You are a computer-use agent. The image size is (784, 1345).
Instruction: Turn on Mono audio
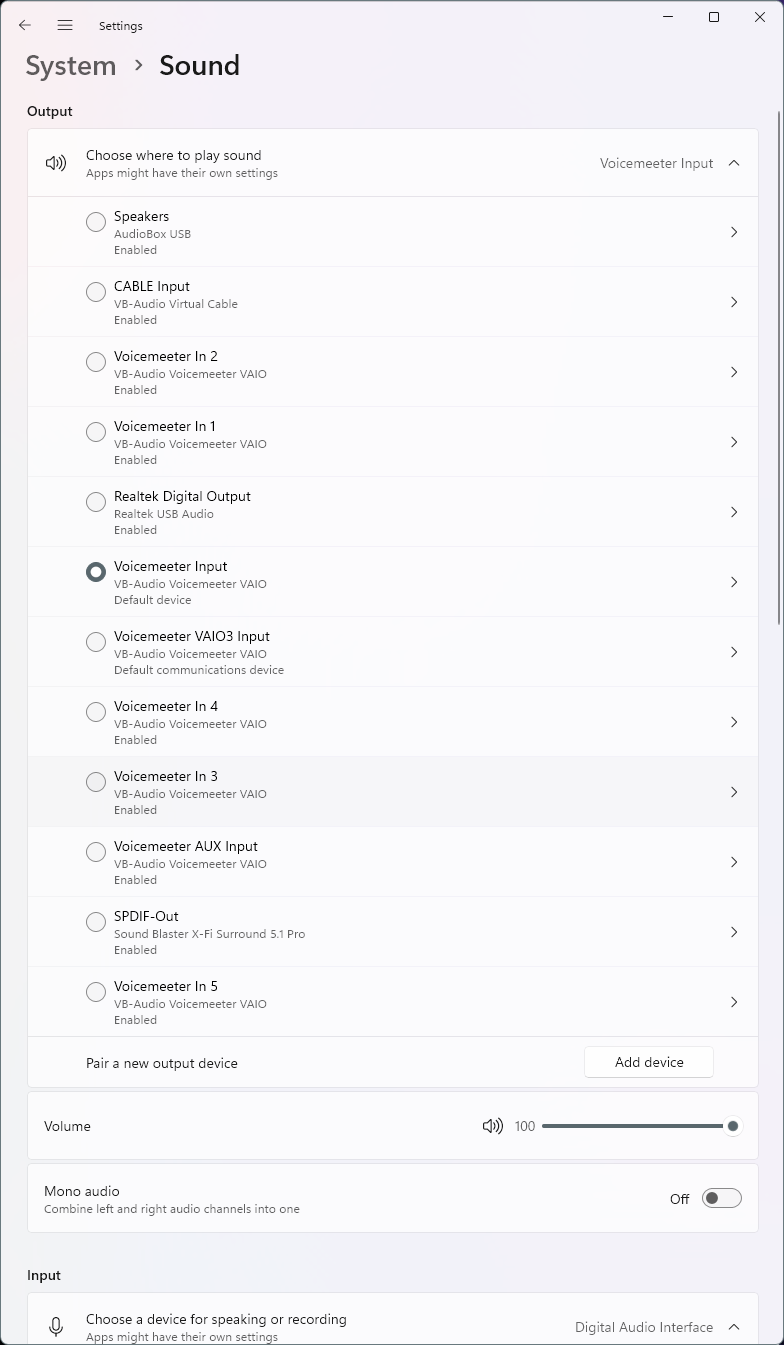(x=722, y=1198)
